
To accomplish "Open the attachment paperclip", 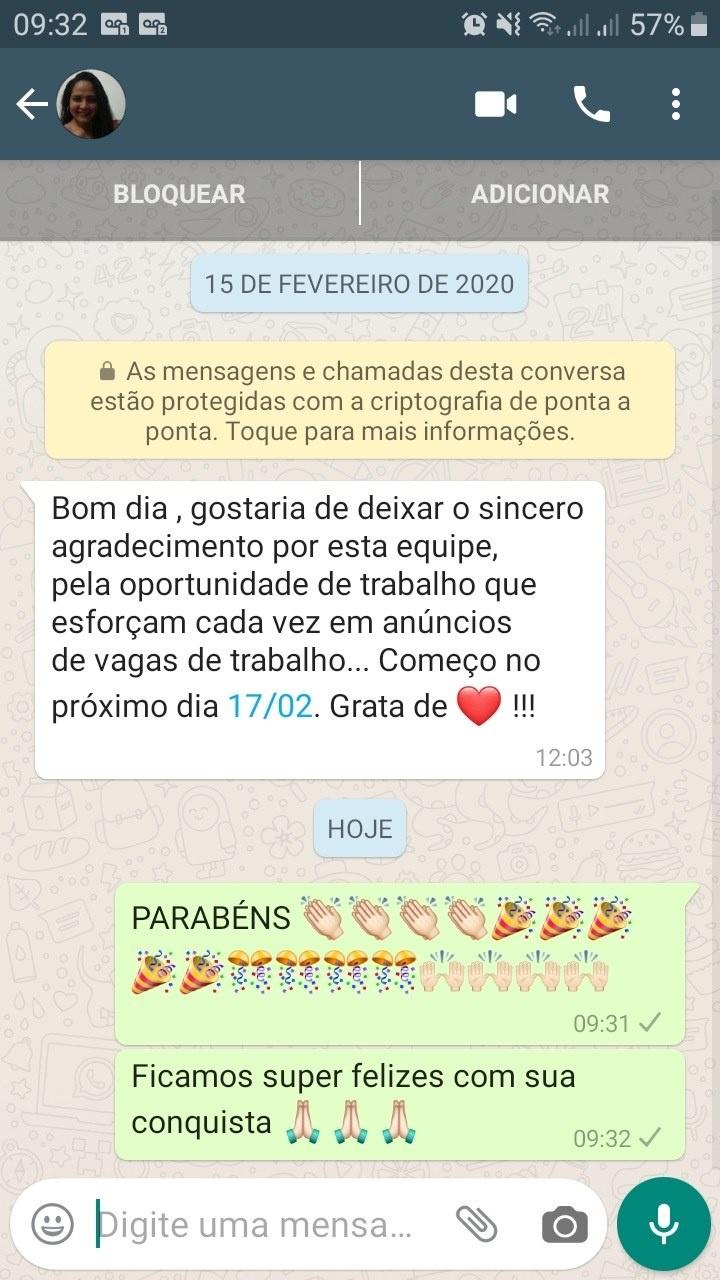I will 477,1223.
